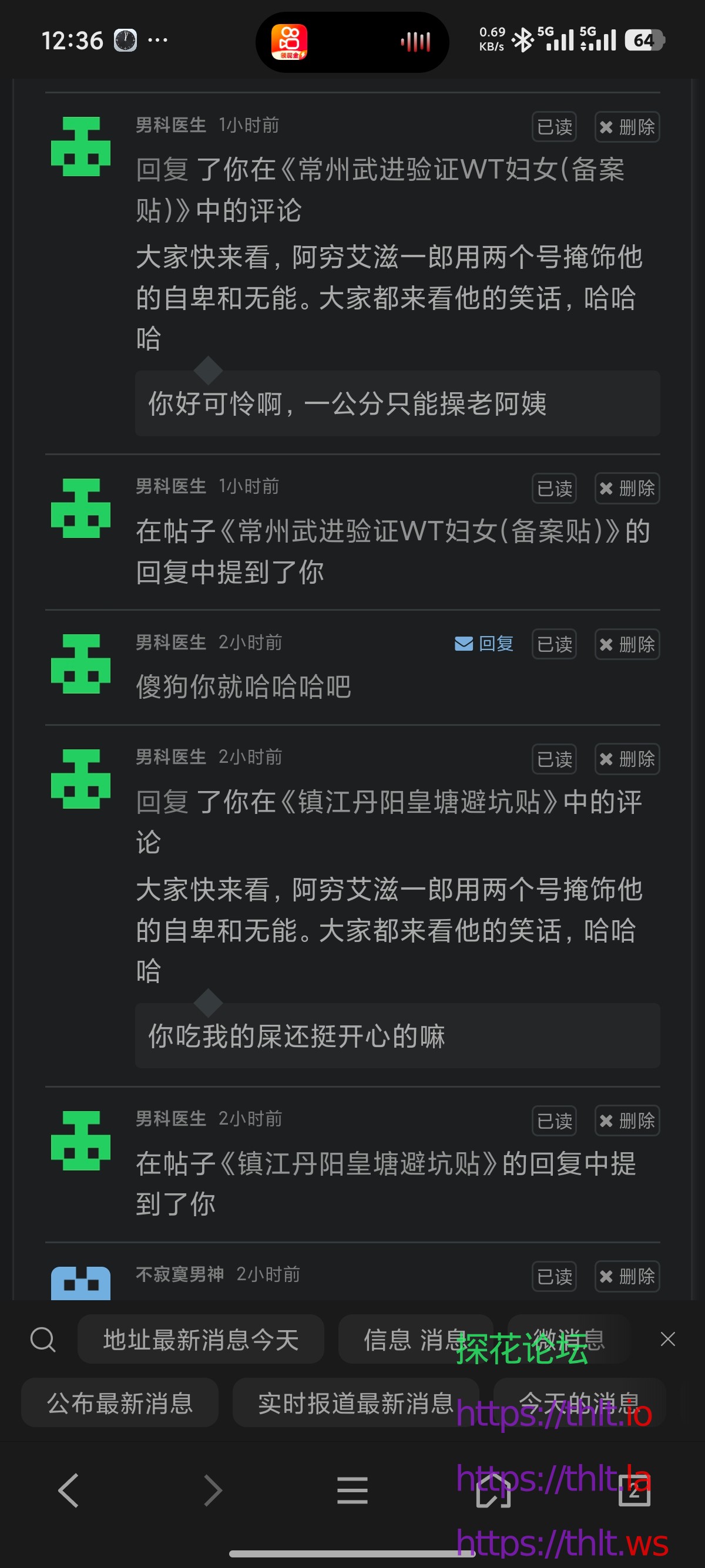This screenshot has width=705, height=1568.
Task: Tap 删除 on 不寂寞男神's notification
Action: (x=627, y=1277)
